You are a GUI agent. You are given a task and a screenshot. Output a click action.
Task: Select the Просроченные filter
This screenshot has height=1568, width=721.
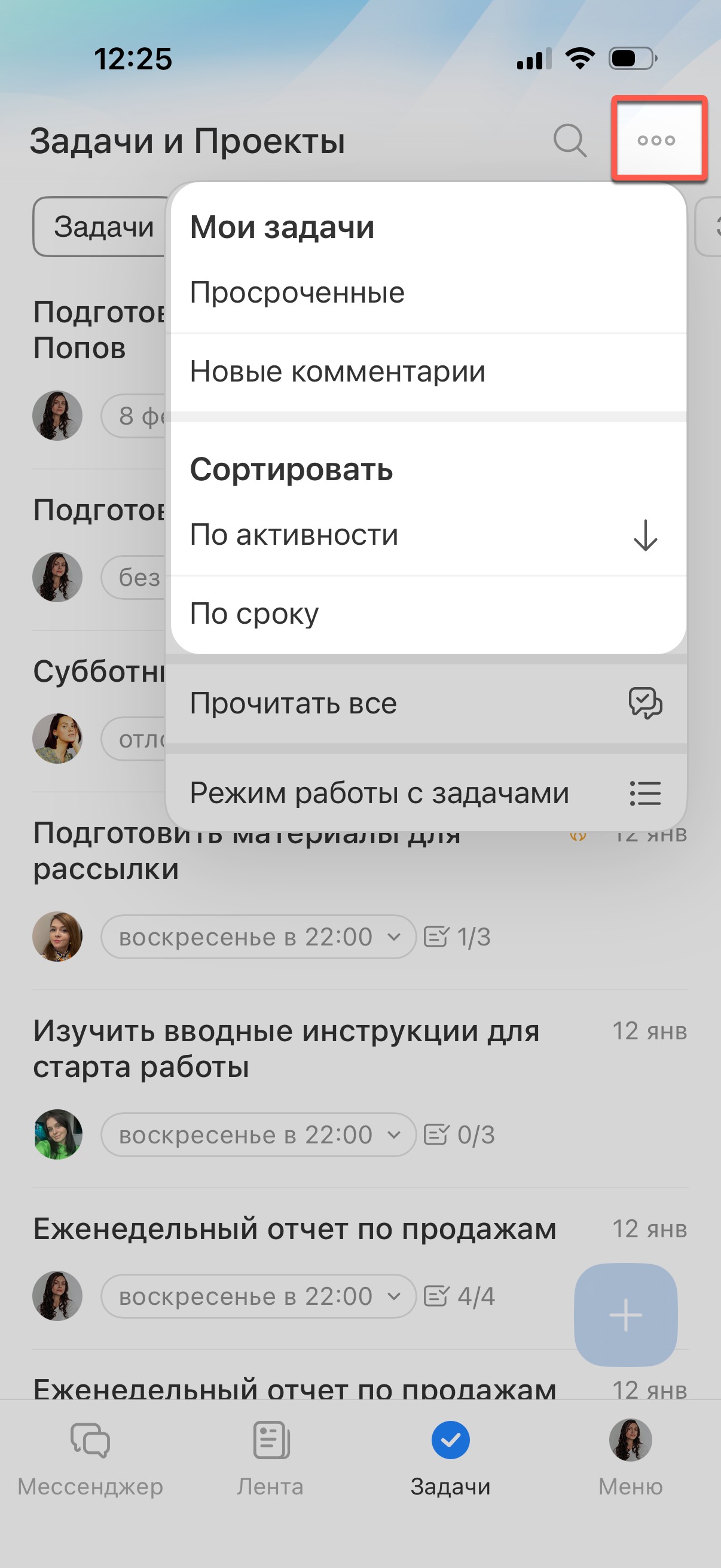(x=297, y=293)
